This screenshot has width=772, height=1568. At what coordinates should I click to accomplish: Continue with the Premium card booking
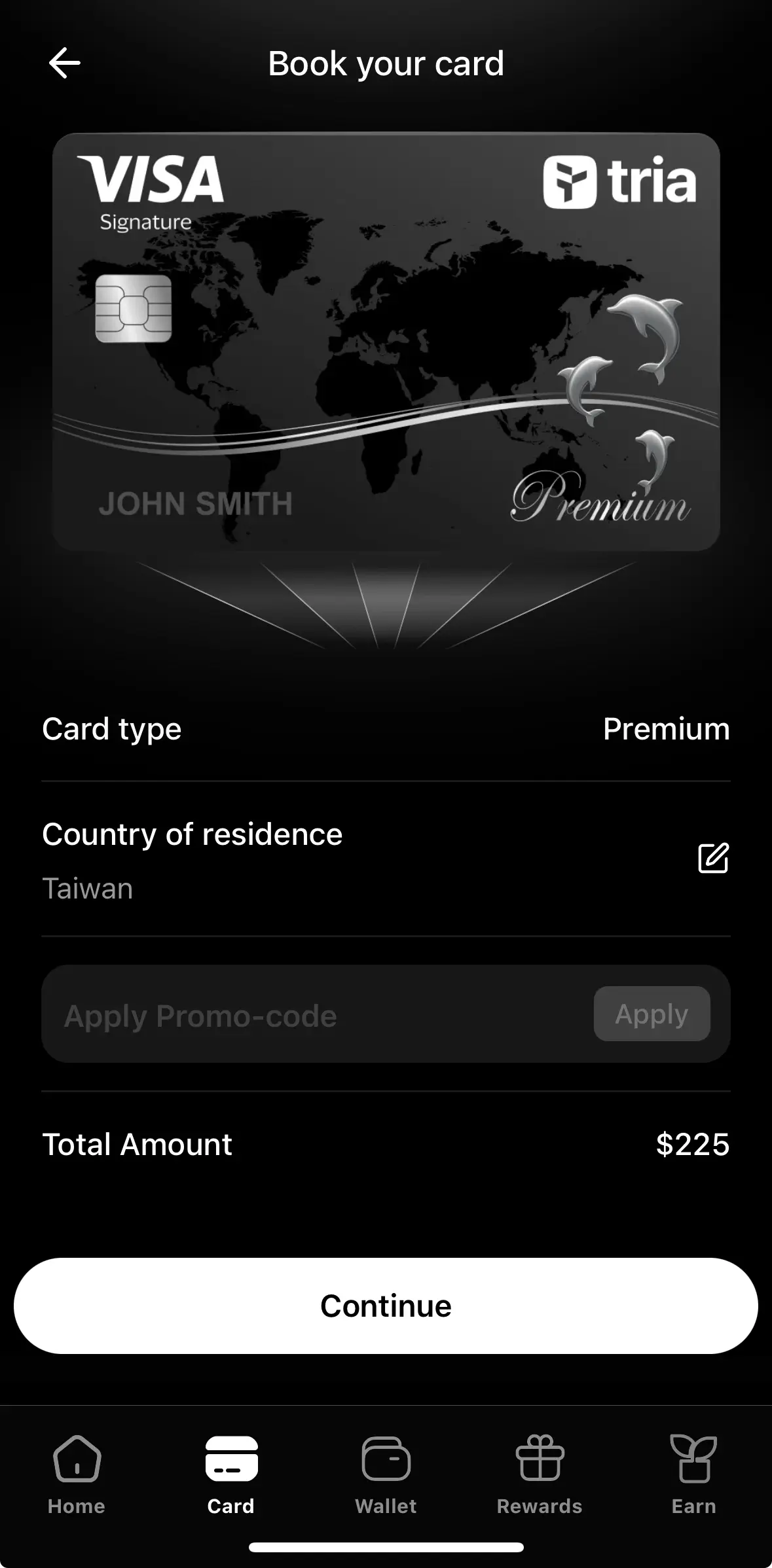pos(386,1306)
